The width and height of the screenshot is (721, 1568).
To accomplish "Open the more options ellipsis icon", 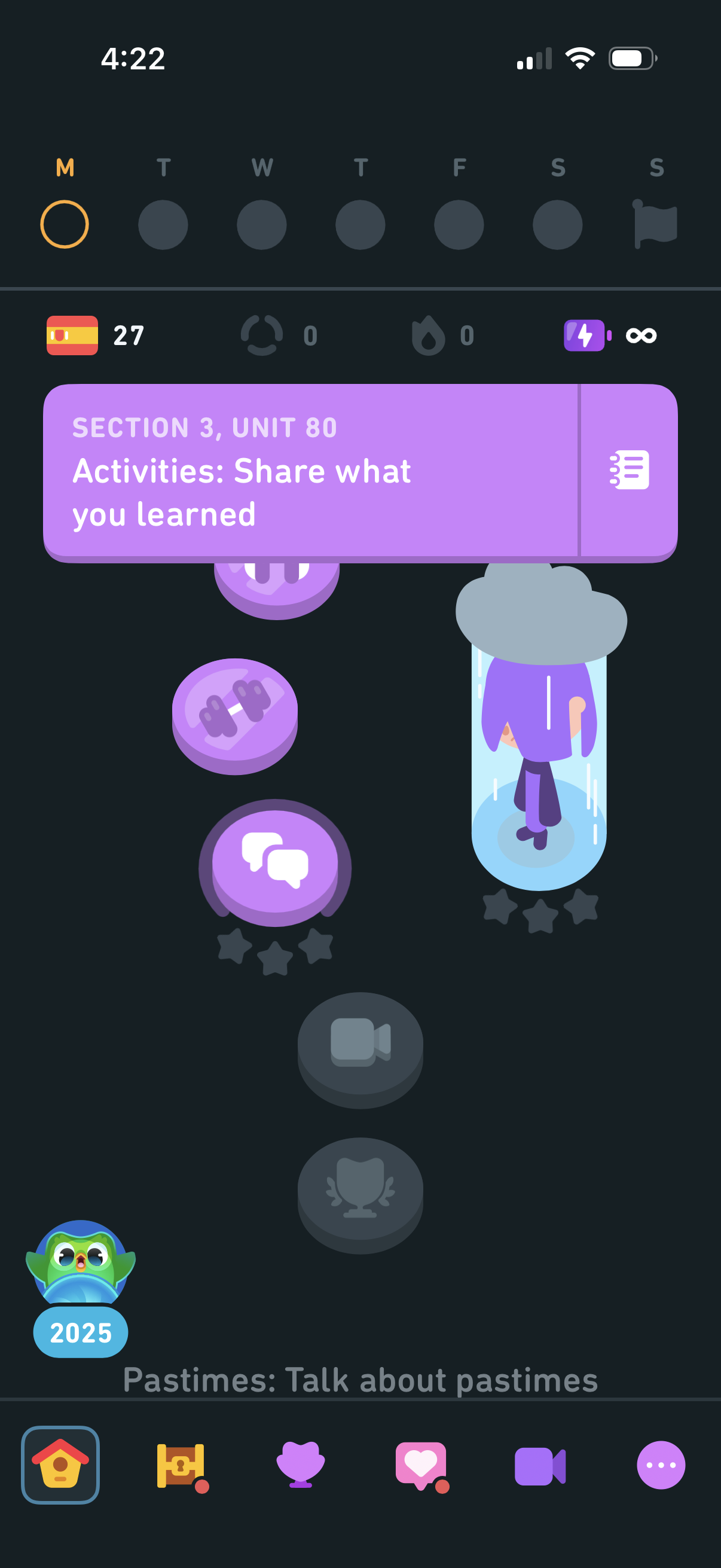I will (660, 1466).
